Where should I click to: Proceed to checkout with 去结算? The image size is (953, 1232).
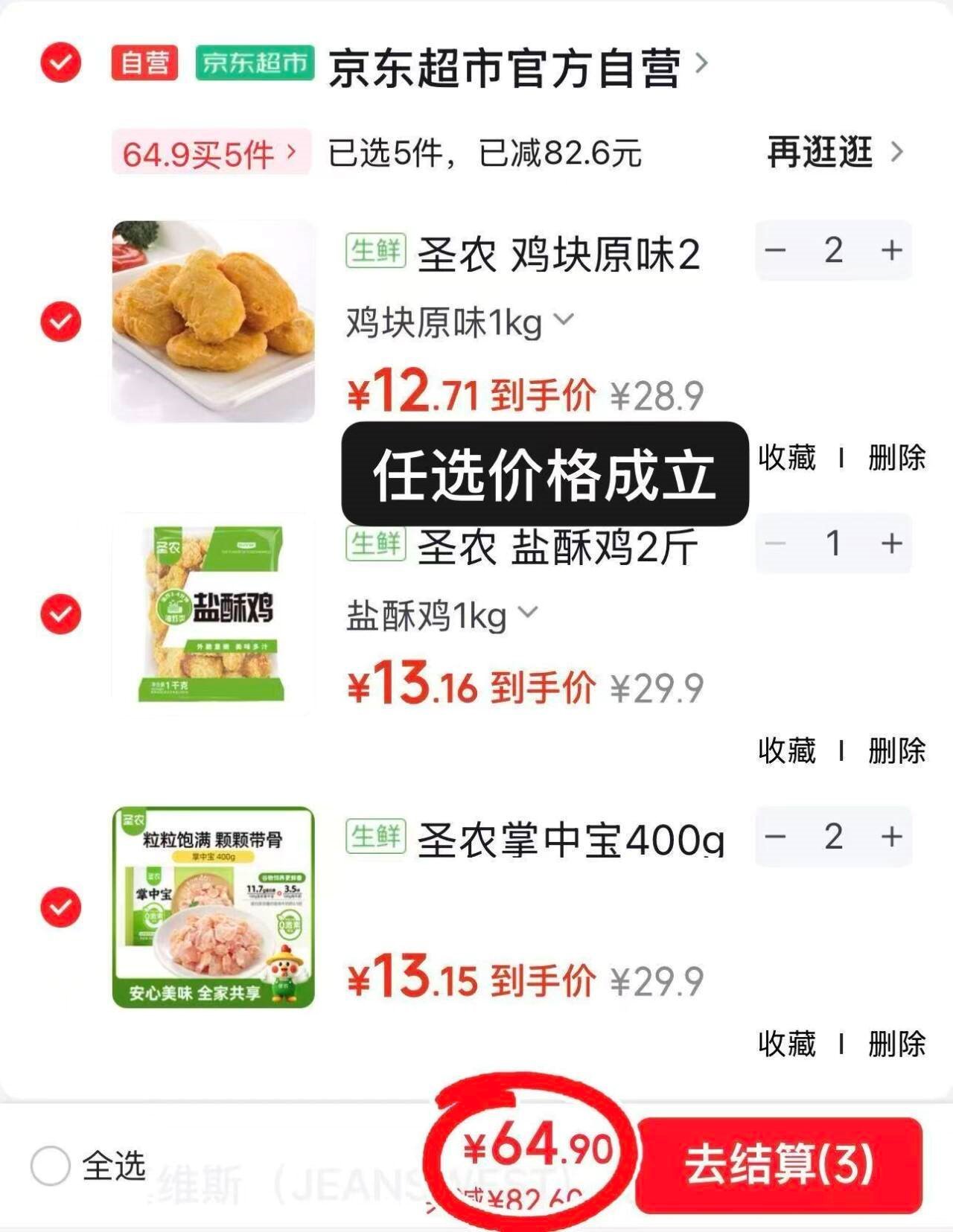pos(779,1165)
